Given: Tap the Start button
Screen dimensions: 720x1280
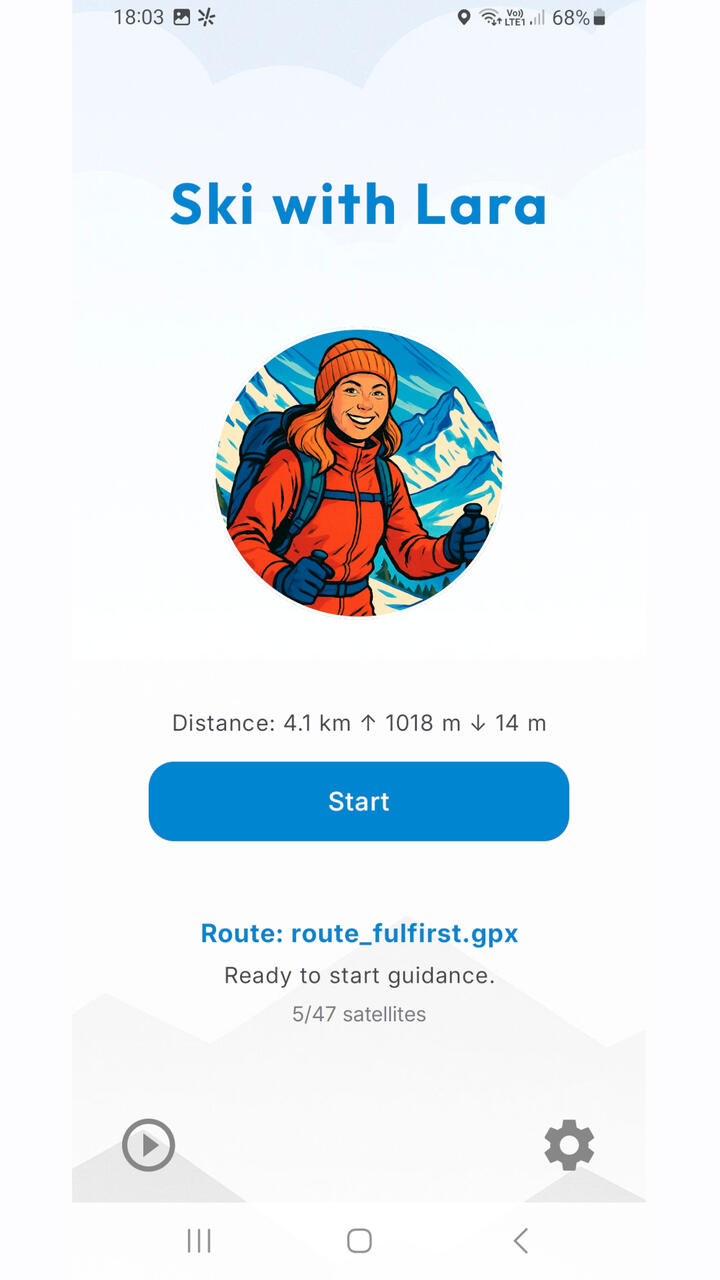Looking at the screenshot, I should click(x=359, y=801).
